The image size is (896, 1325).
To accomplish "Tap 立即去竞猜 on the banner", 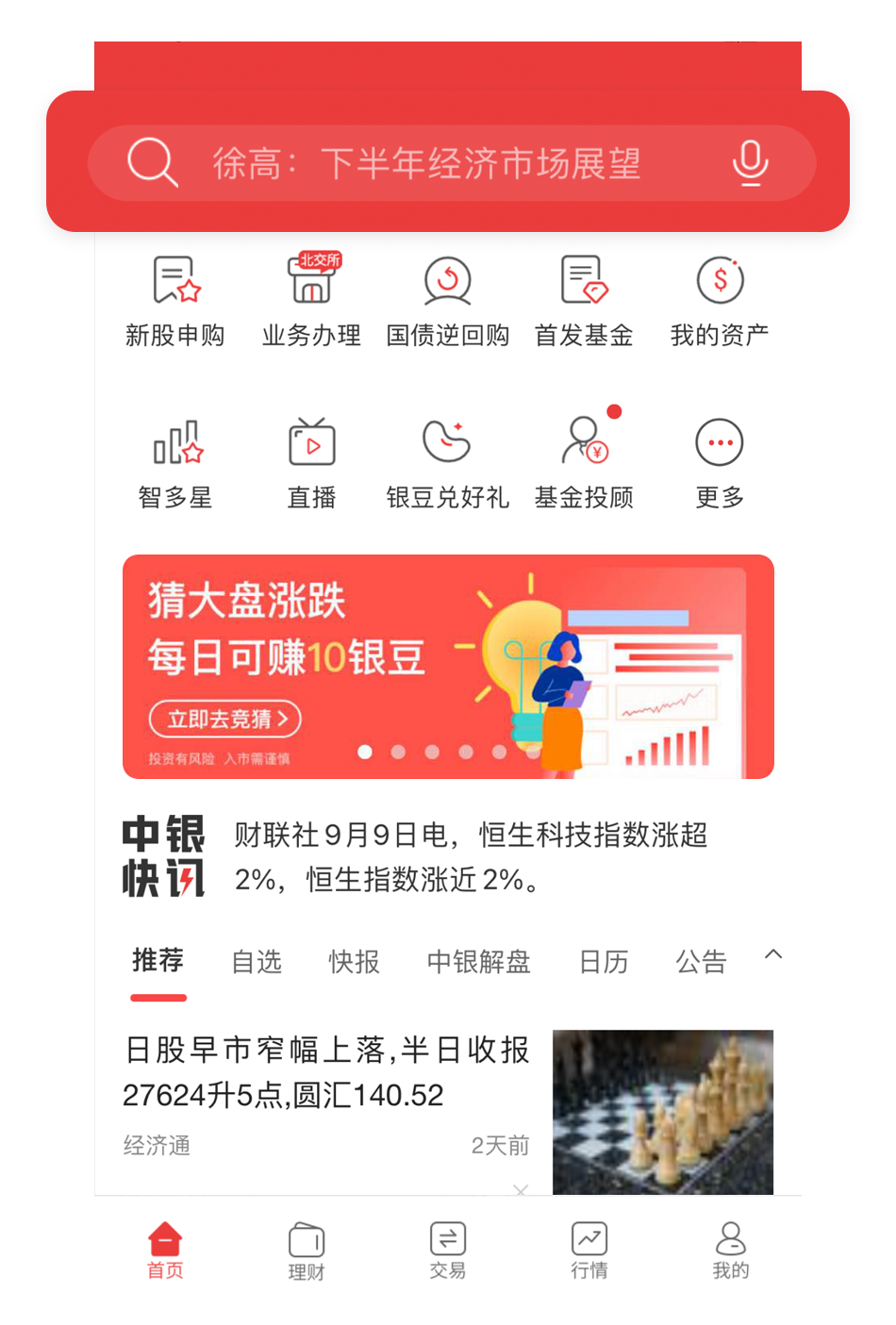I will pyautogui.click(x=225, y=720).
